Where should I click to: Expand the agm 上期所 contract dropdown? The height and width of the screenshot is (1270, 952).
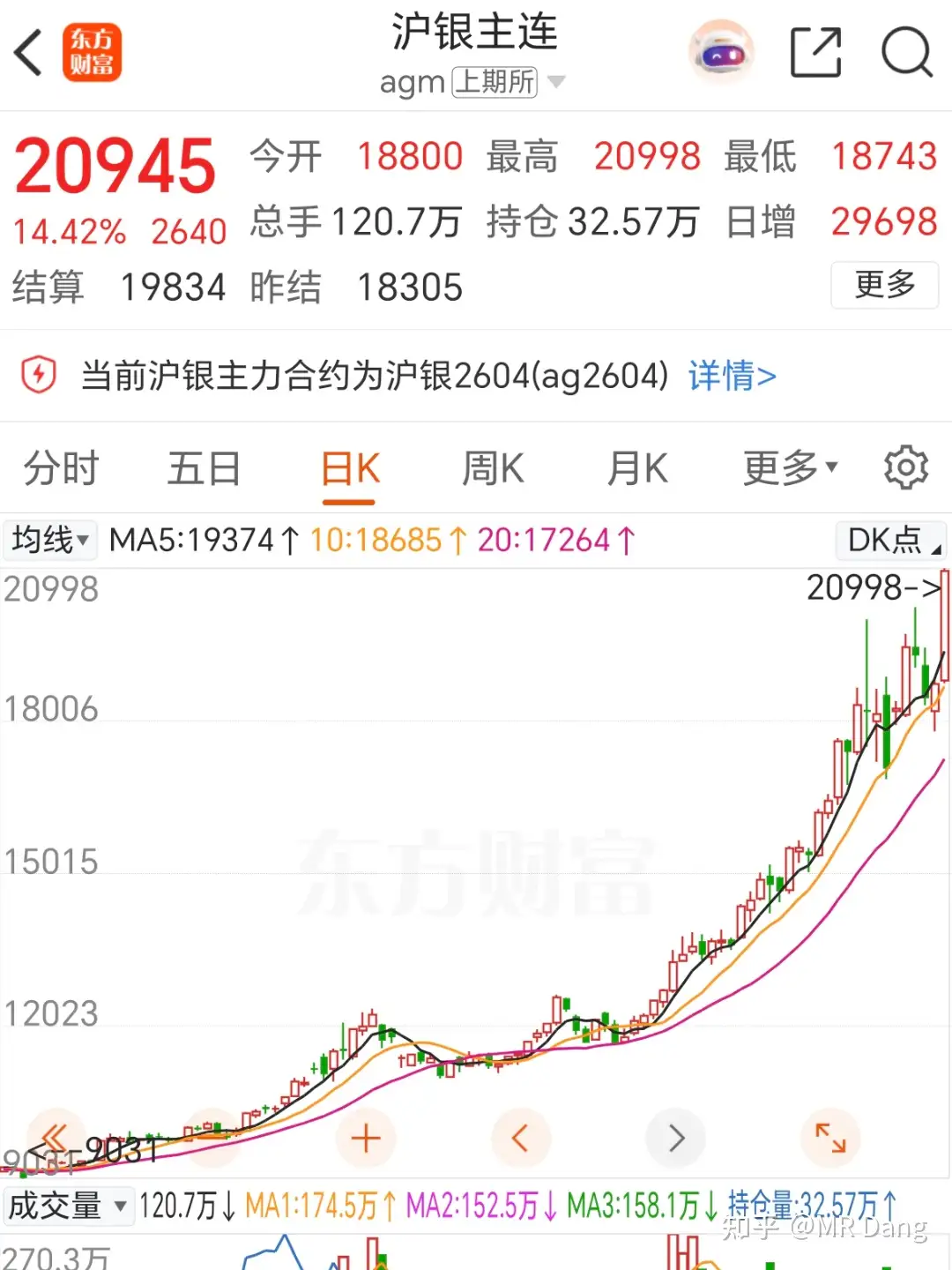point(557,81)
